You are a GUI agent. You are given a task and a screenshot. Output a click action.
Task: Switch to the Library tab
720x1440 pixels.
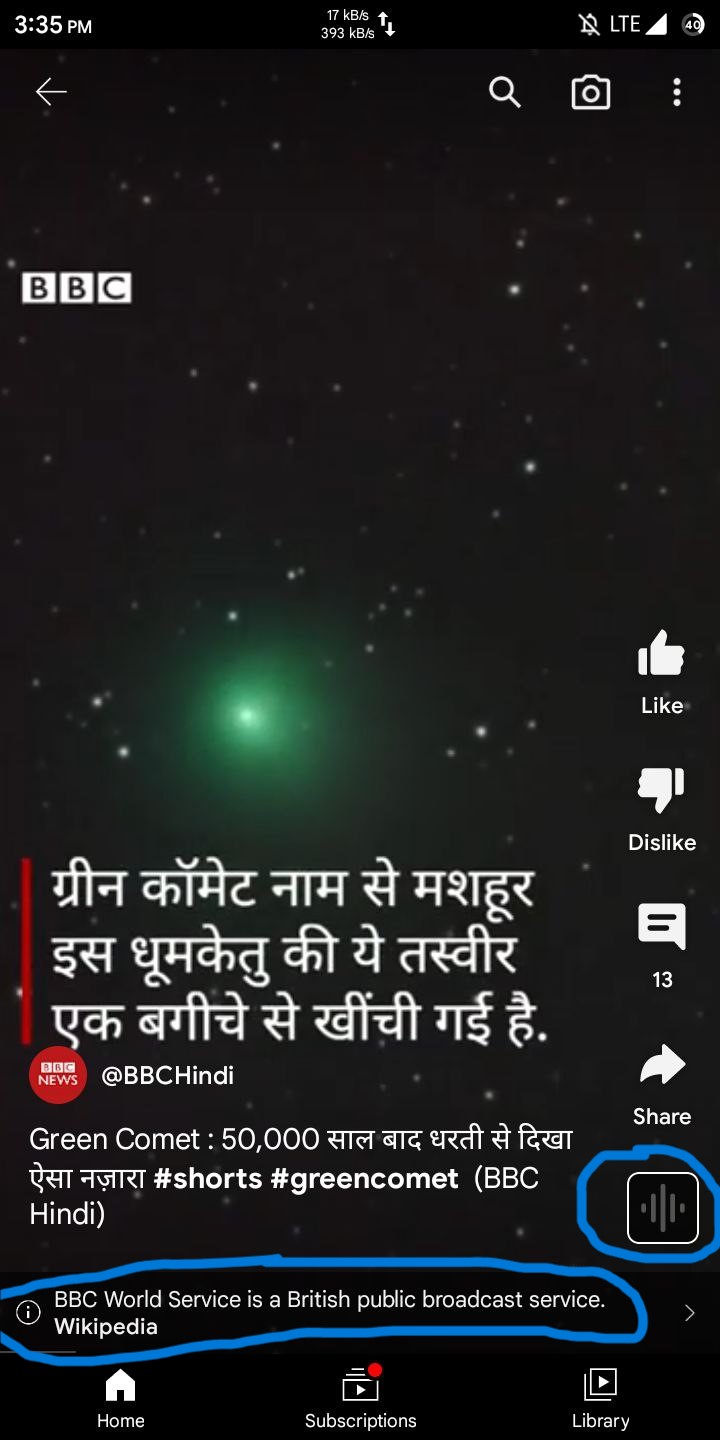click(600, 1398)
